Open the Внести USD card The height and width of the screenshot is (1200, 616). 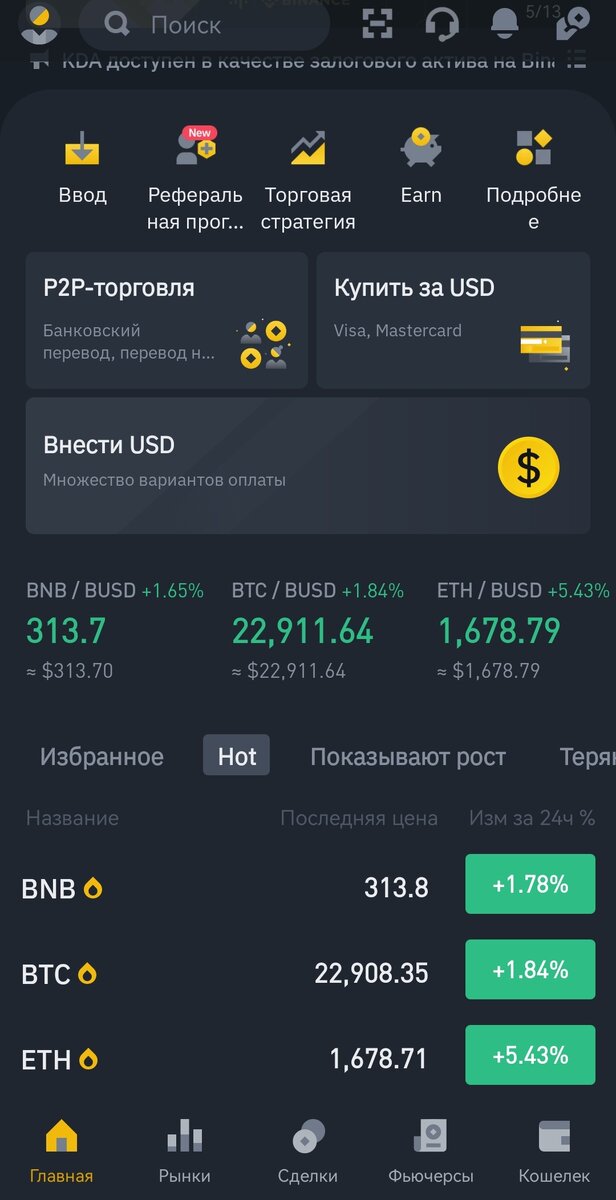click(x=308, y=466)
